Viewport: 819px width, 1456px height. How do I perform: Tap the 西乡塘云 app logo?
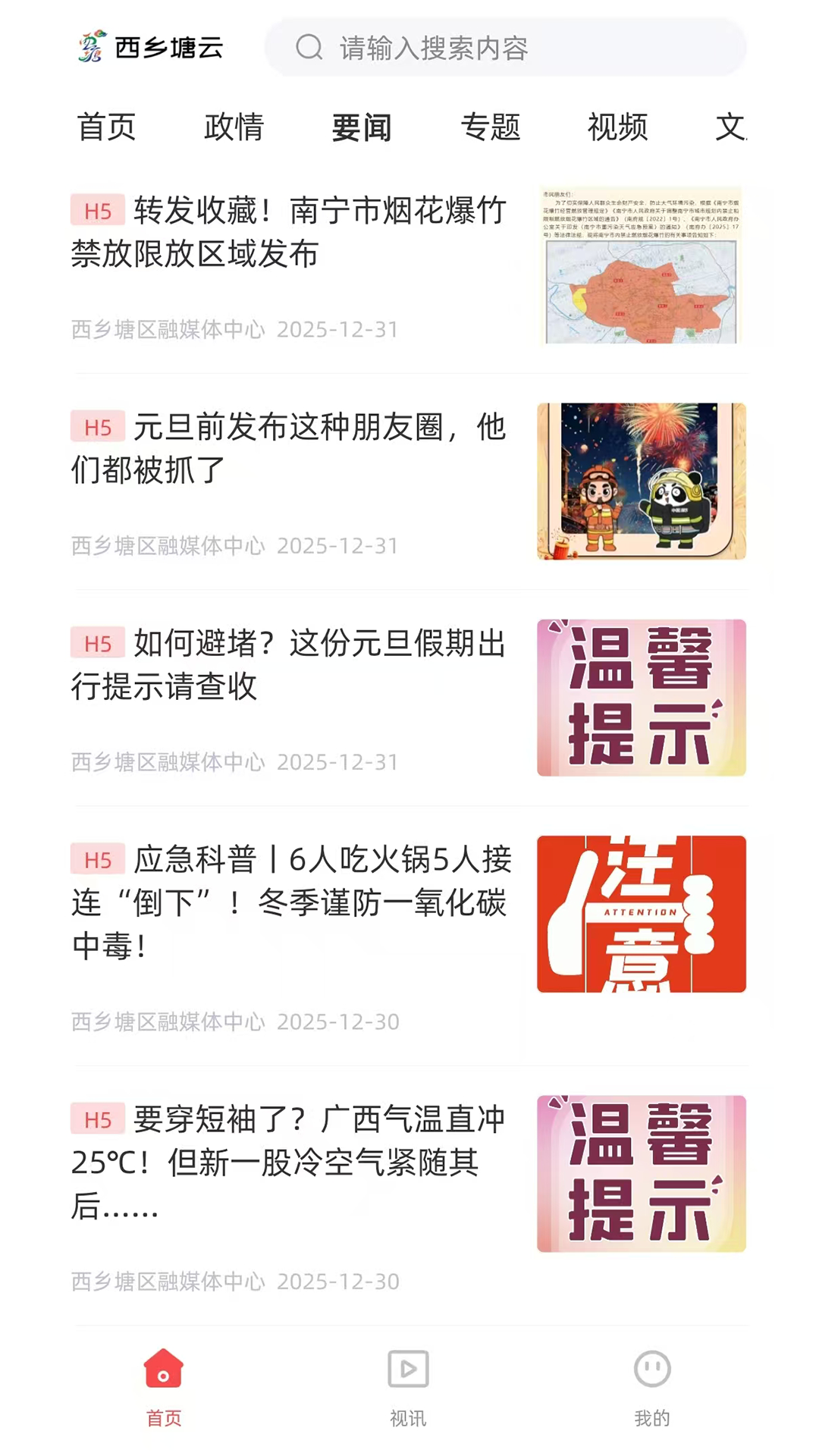[149, 48]
